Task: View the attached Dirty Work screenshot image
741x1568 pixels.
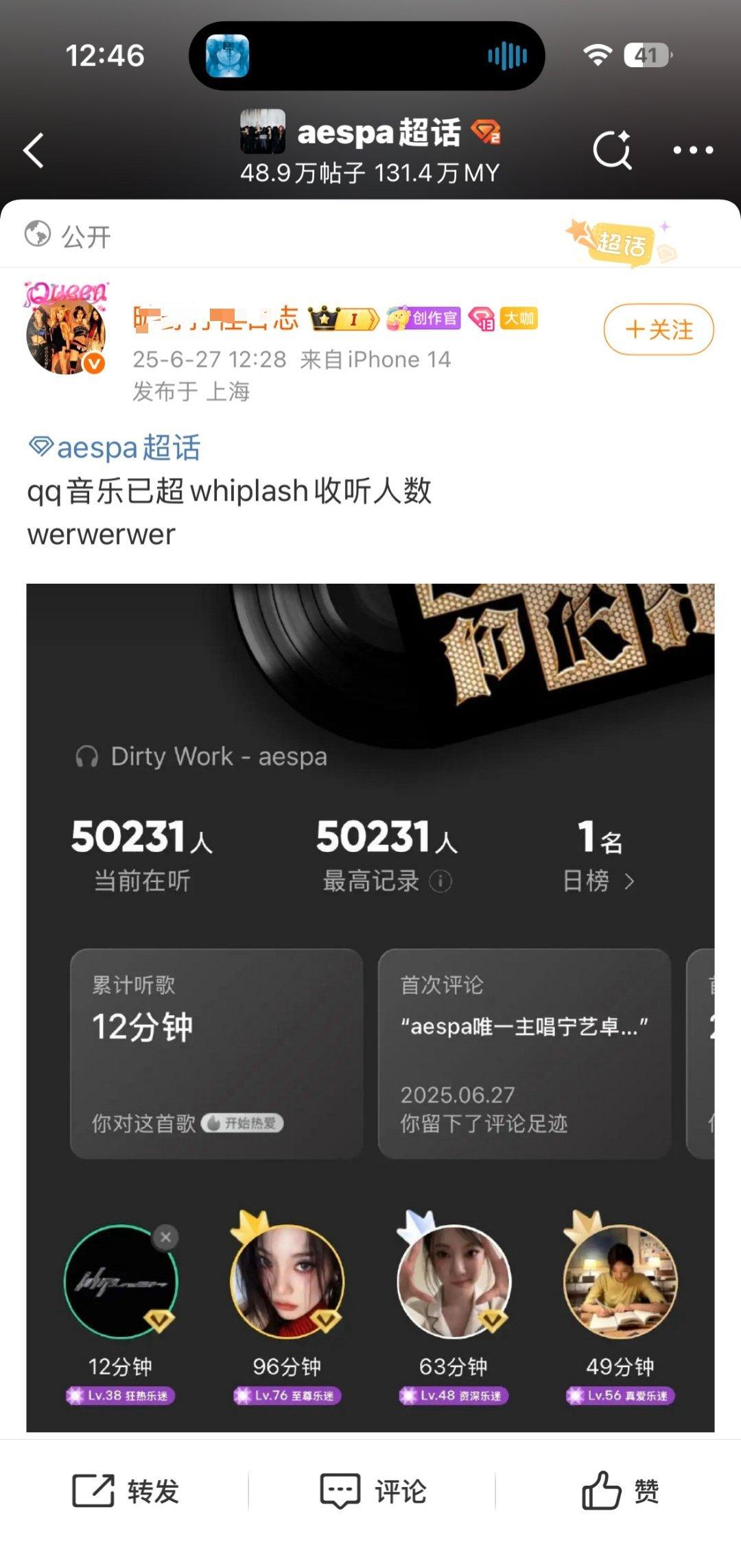Action: click(370, 1008)
